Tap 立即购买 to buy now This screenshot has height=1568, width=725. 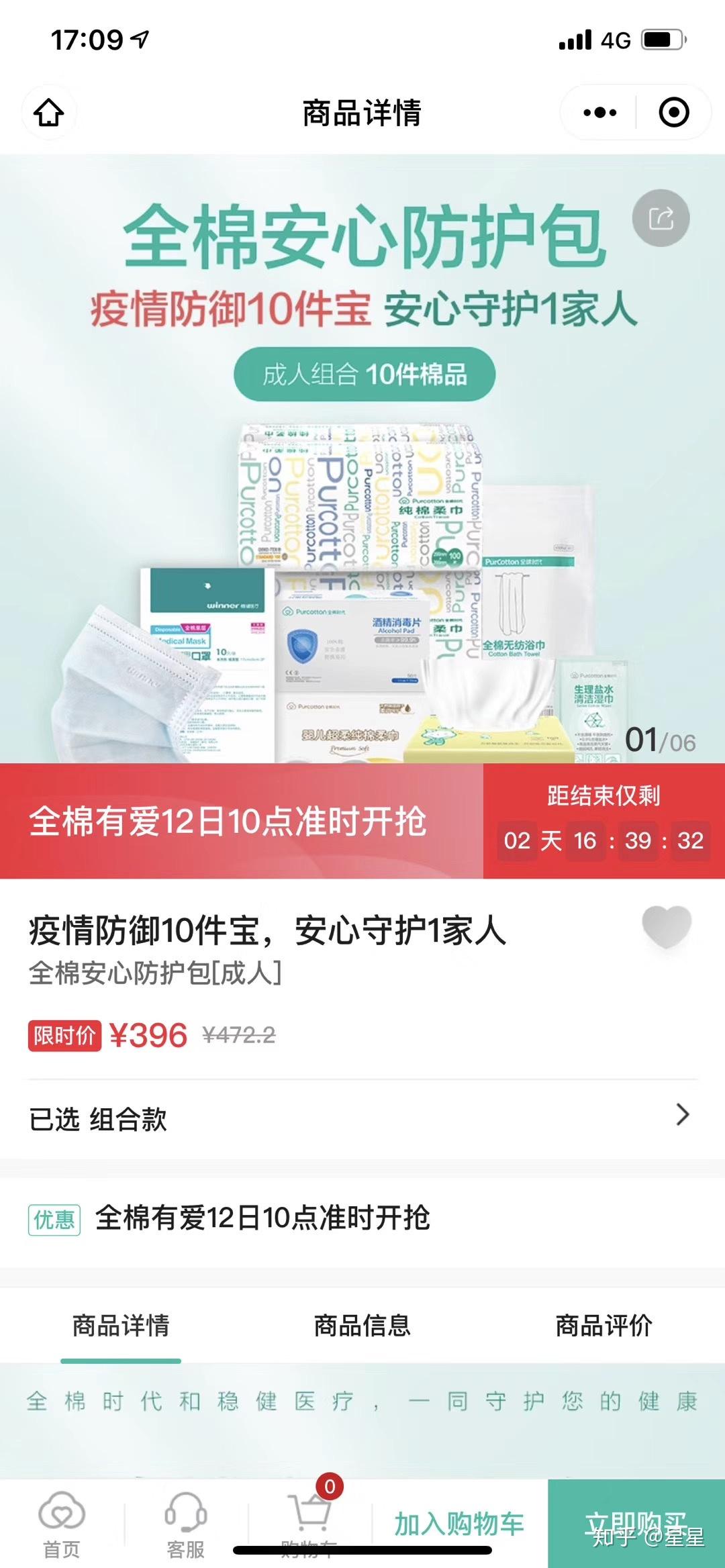pyautogui.click(x=636, y=1524)
